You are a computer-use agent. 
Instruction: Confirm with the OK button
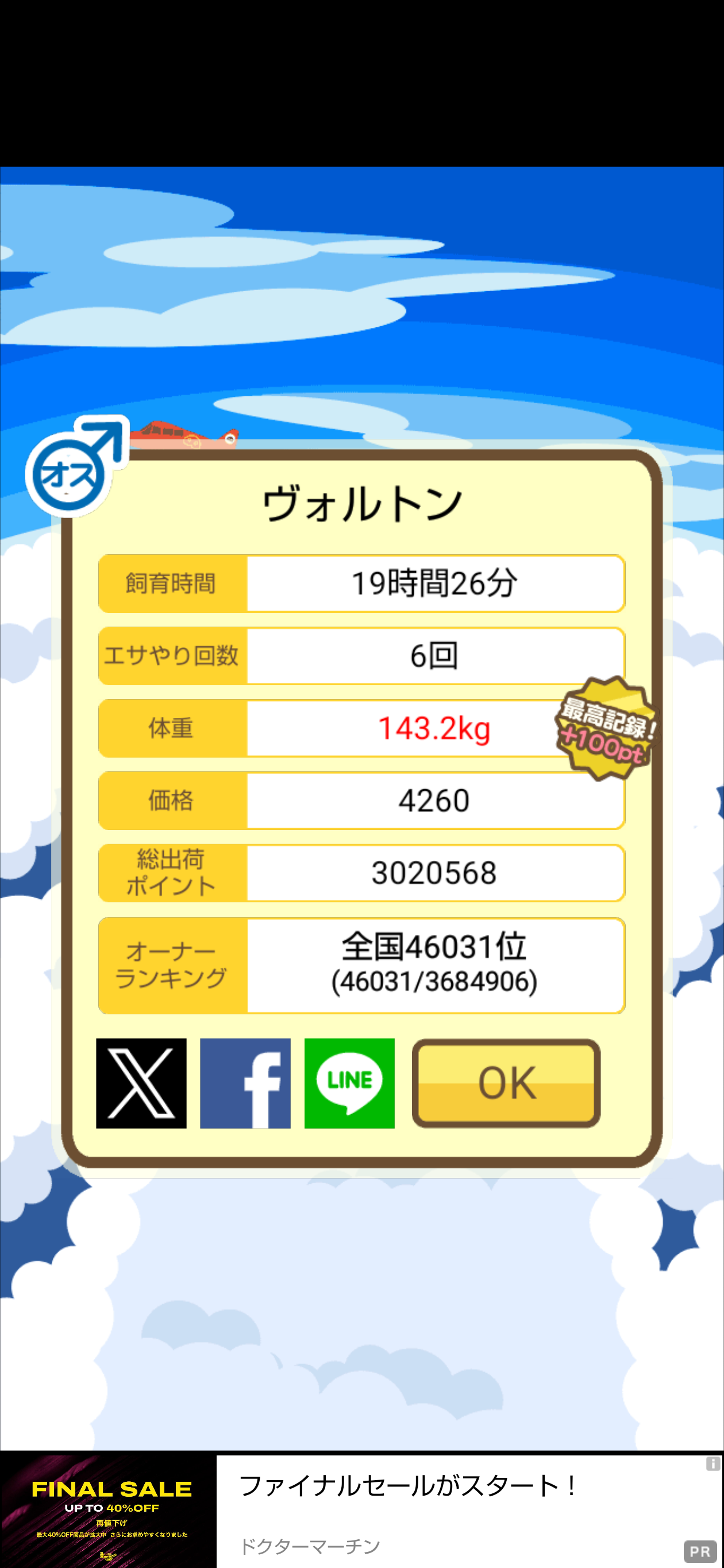506,1083
